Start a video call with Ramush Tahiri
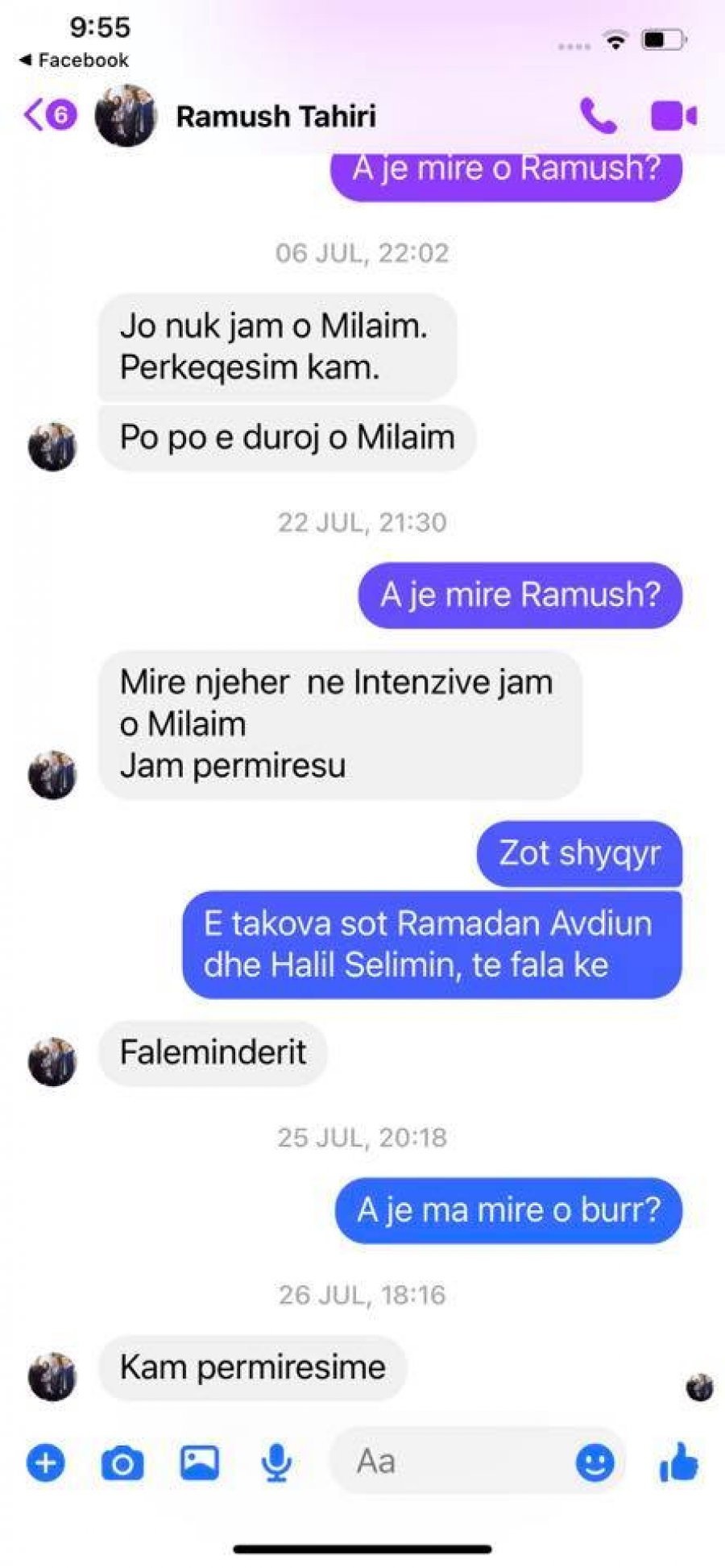The height and width of the screenshot is (1568, 725). [673, 116]
